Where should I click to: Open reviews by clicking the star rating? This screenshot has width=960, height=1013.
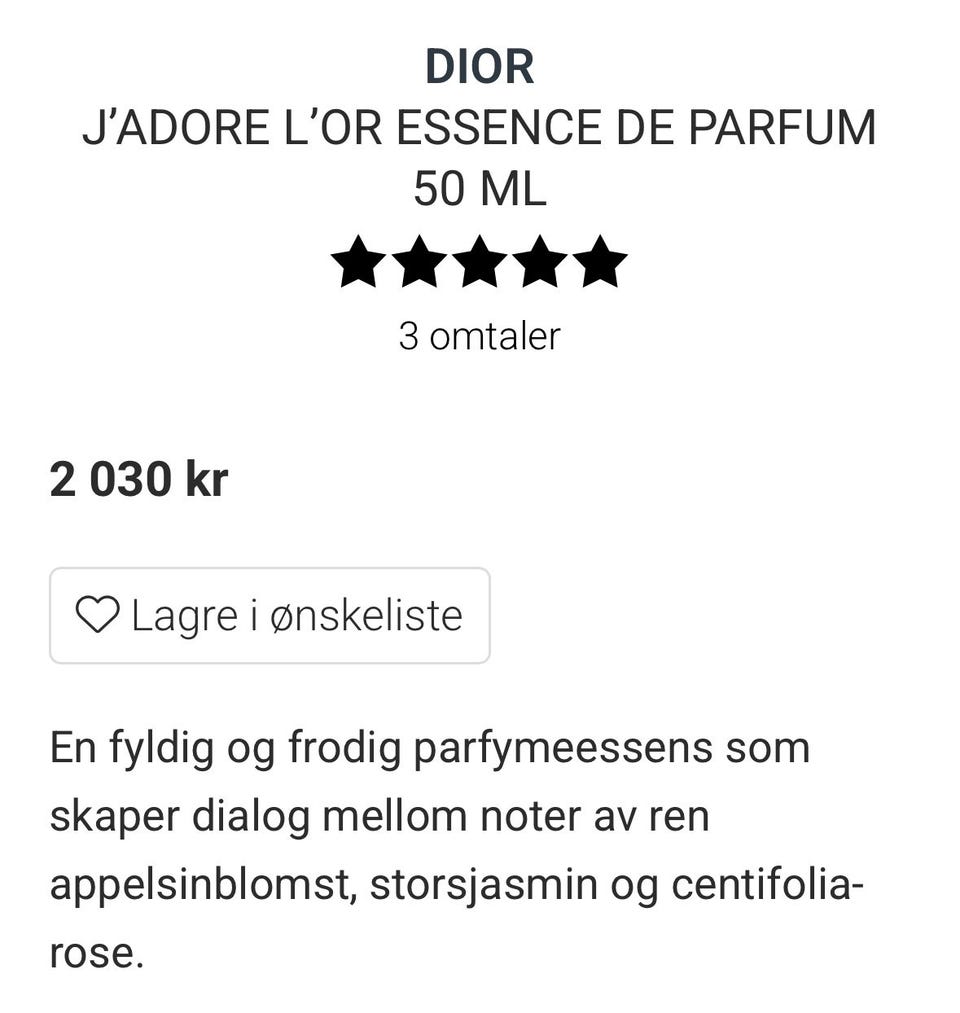pyautogui.click(x=480, y=263)
